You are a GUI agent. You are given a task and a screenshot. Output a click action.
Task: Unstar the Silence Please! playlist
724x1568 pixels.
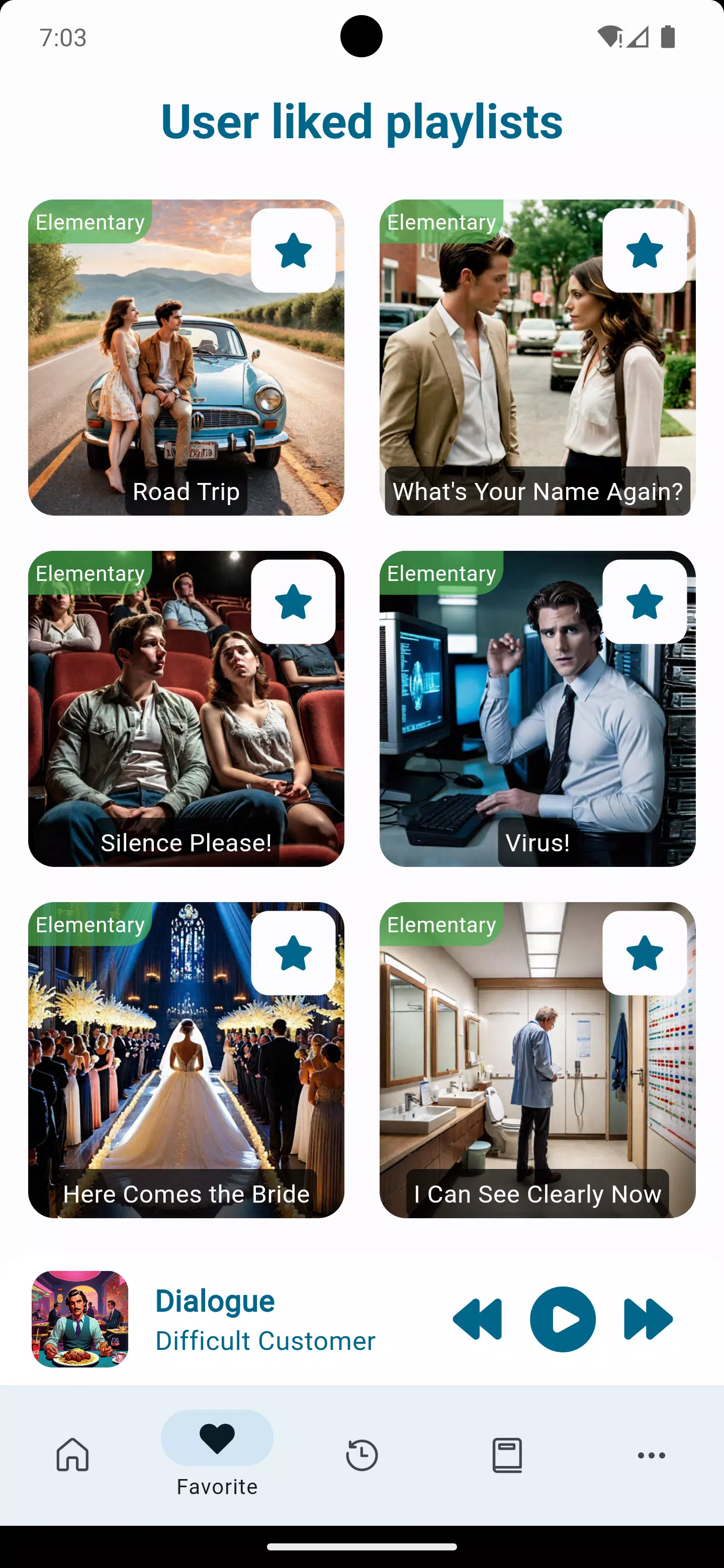293,602
